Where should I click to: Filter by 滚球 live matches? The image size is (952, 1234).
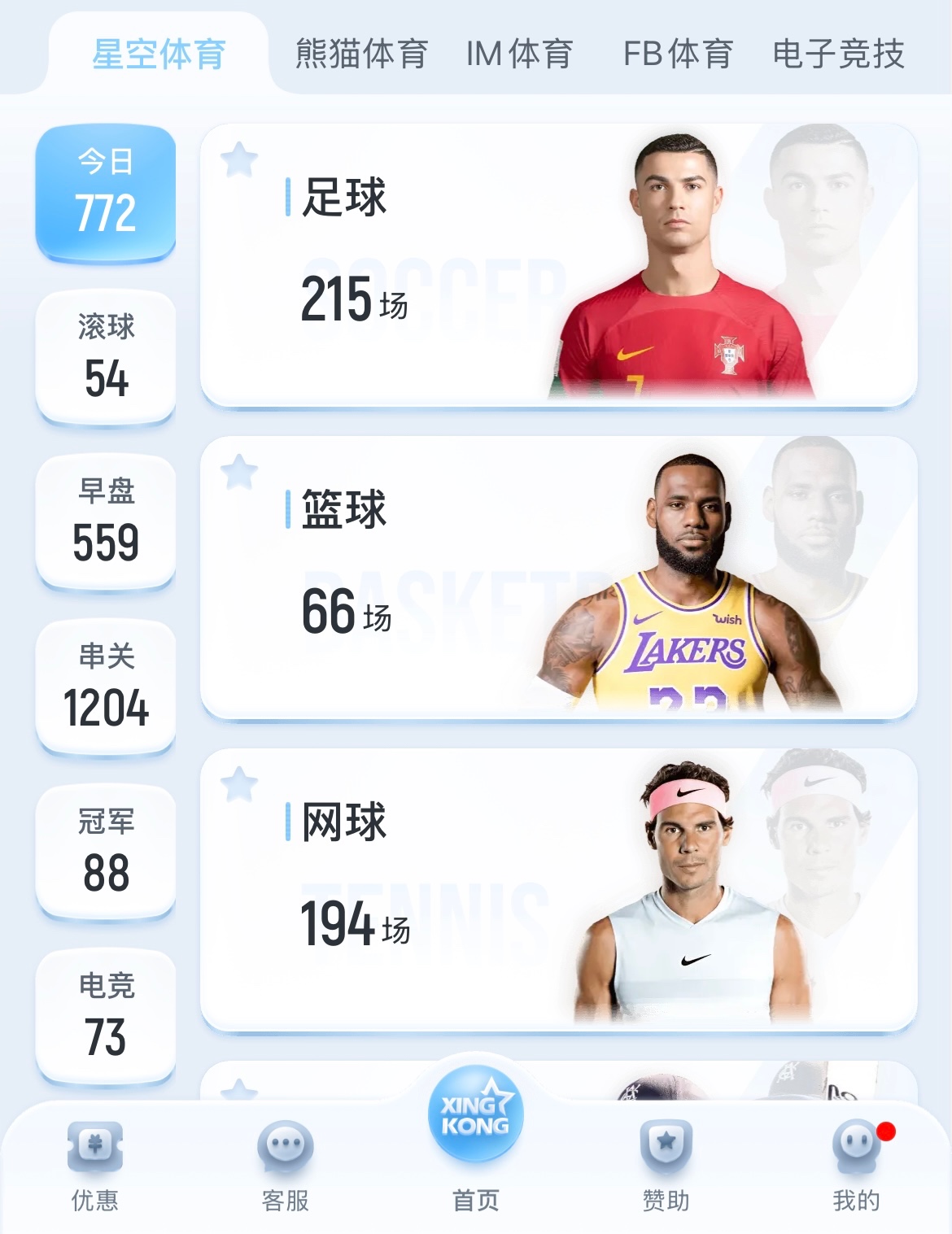click(x=106, y=356)
